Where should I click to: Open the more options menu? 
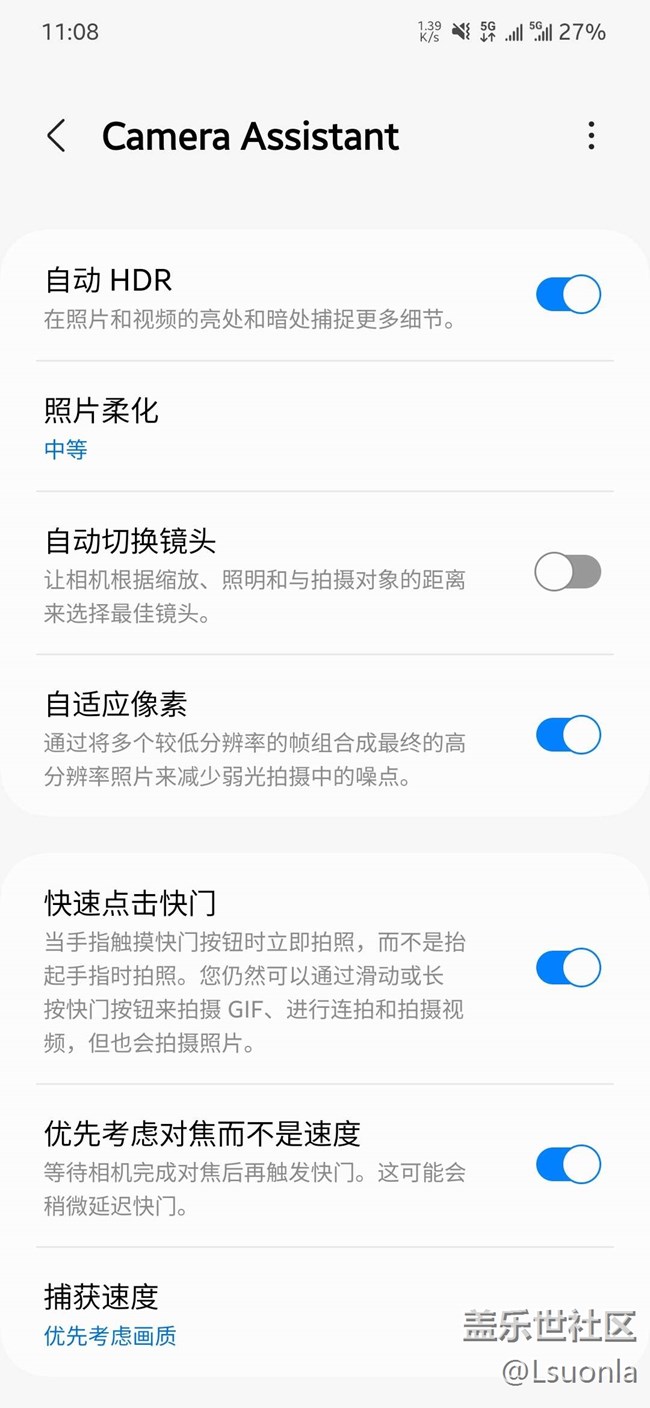coord(591,136)
